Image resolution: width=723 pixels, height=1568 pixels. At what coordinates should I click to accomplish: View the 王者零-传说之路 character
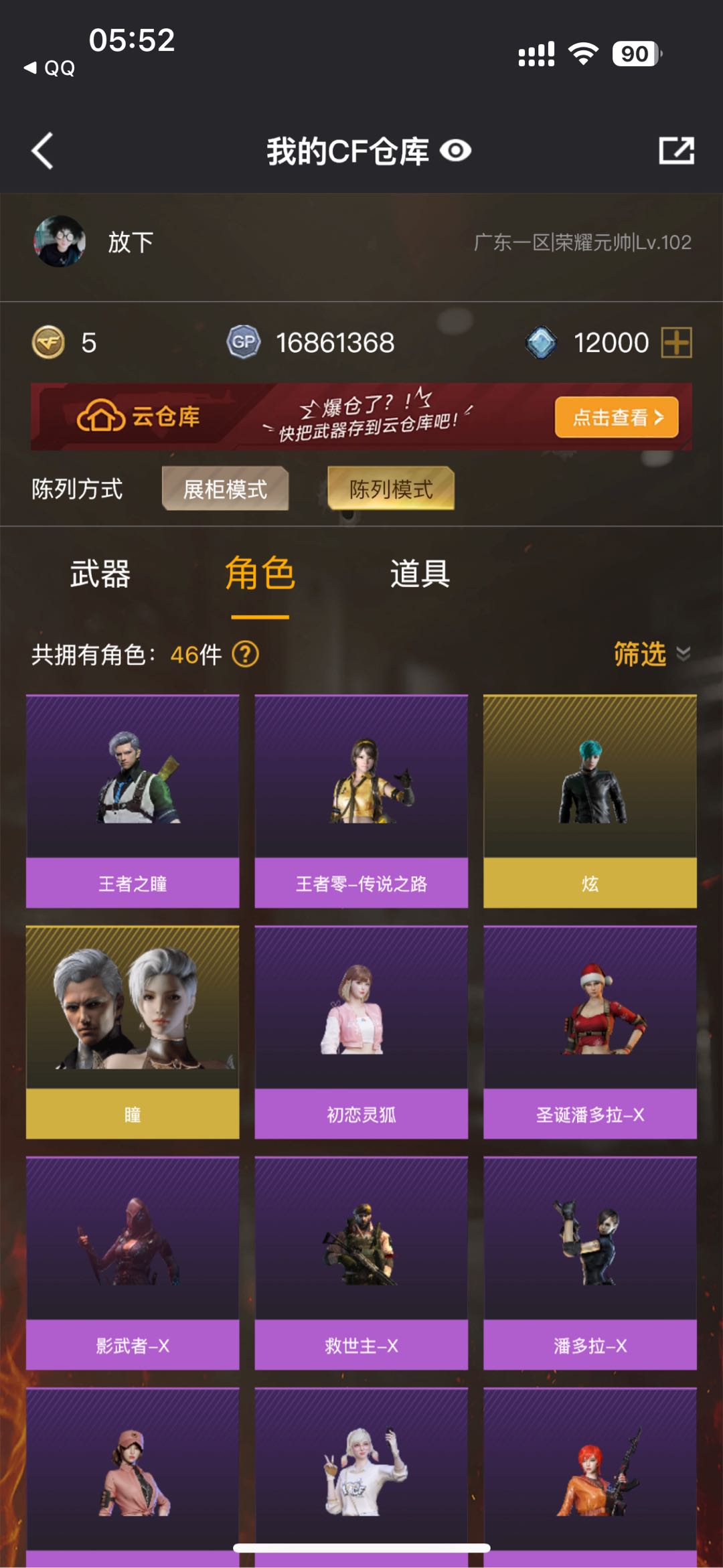coord(361,801)
